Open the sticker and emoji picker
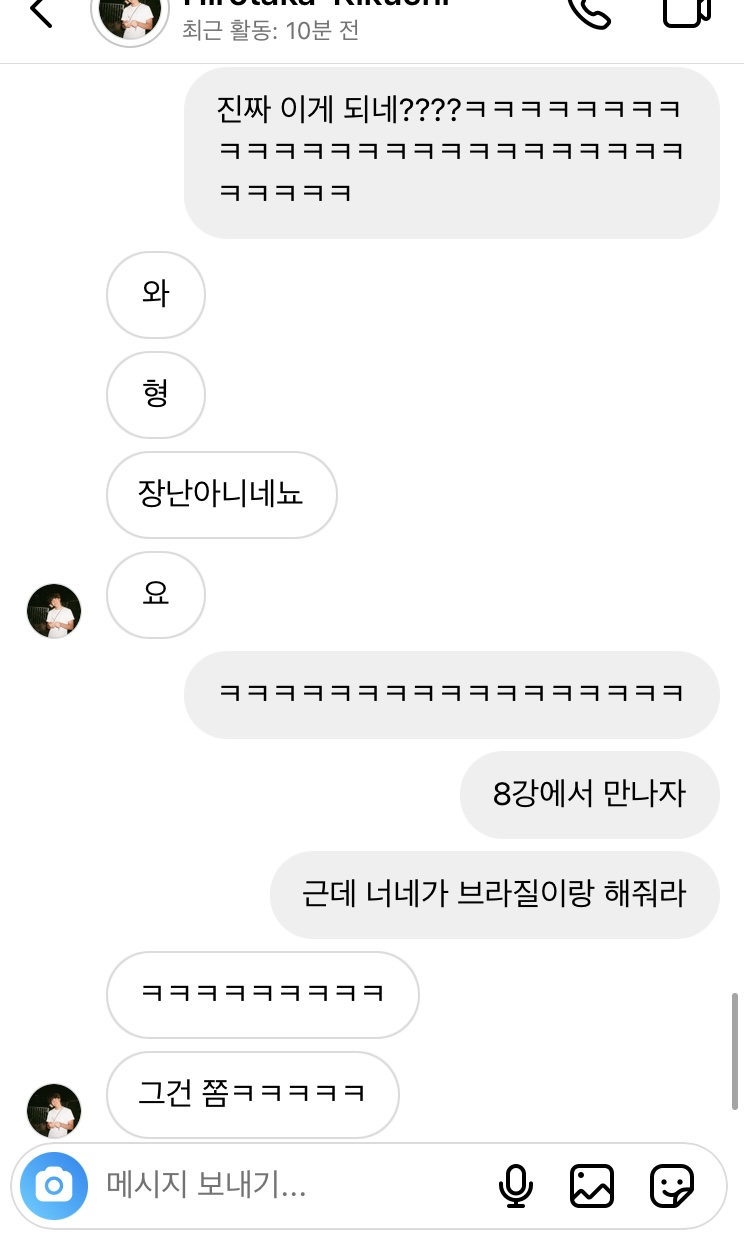This screenshot has width=744, height=1246. [673, 1187]
